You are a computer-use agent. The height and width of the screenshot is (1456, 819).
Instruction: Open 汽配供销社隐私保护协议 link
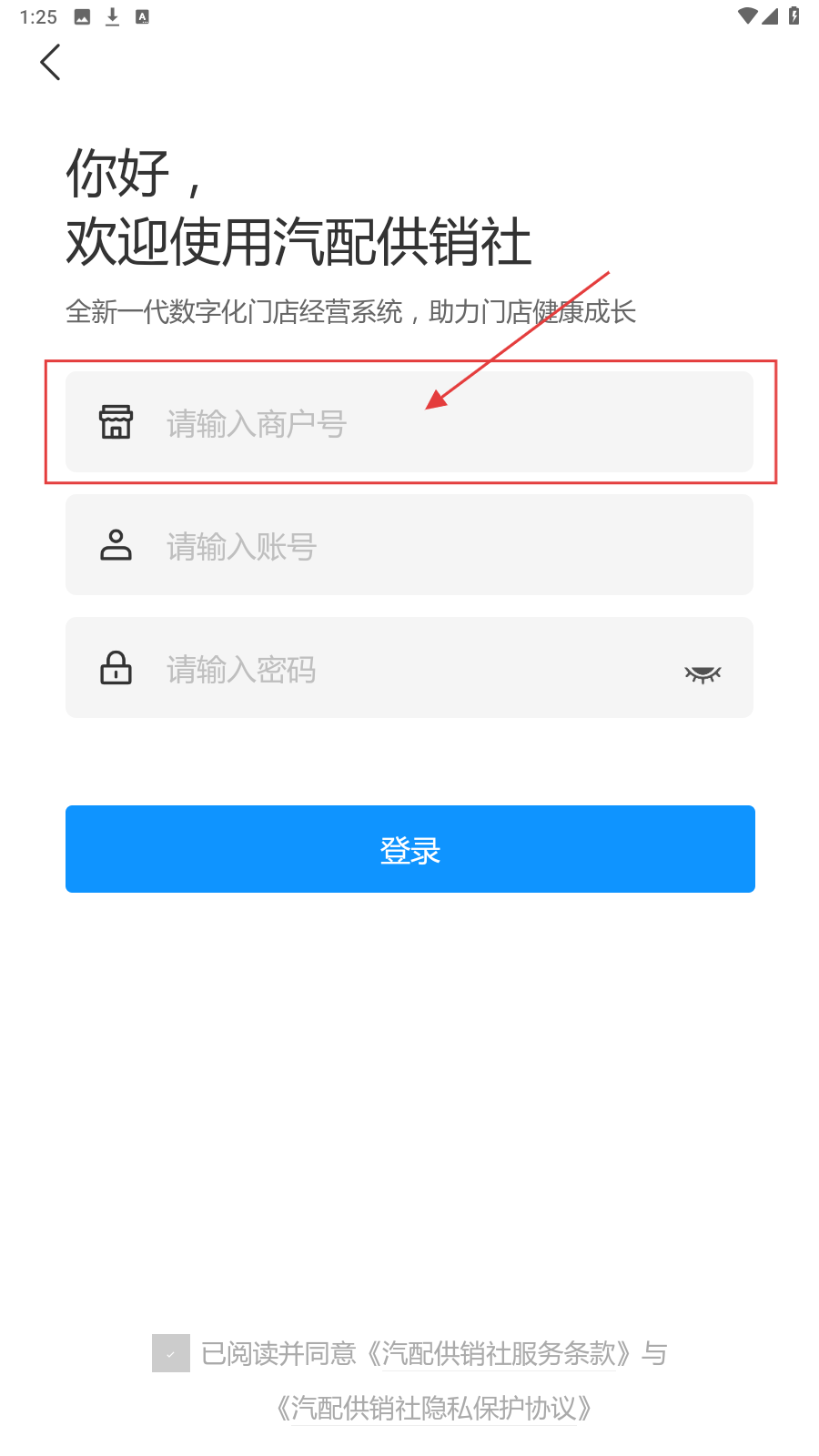point(434,1409)
